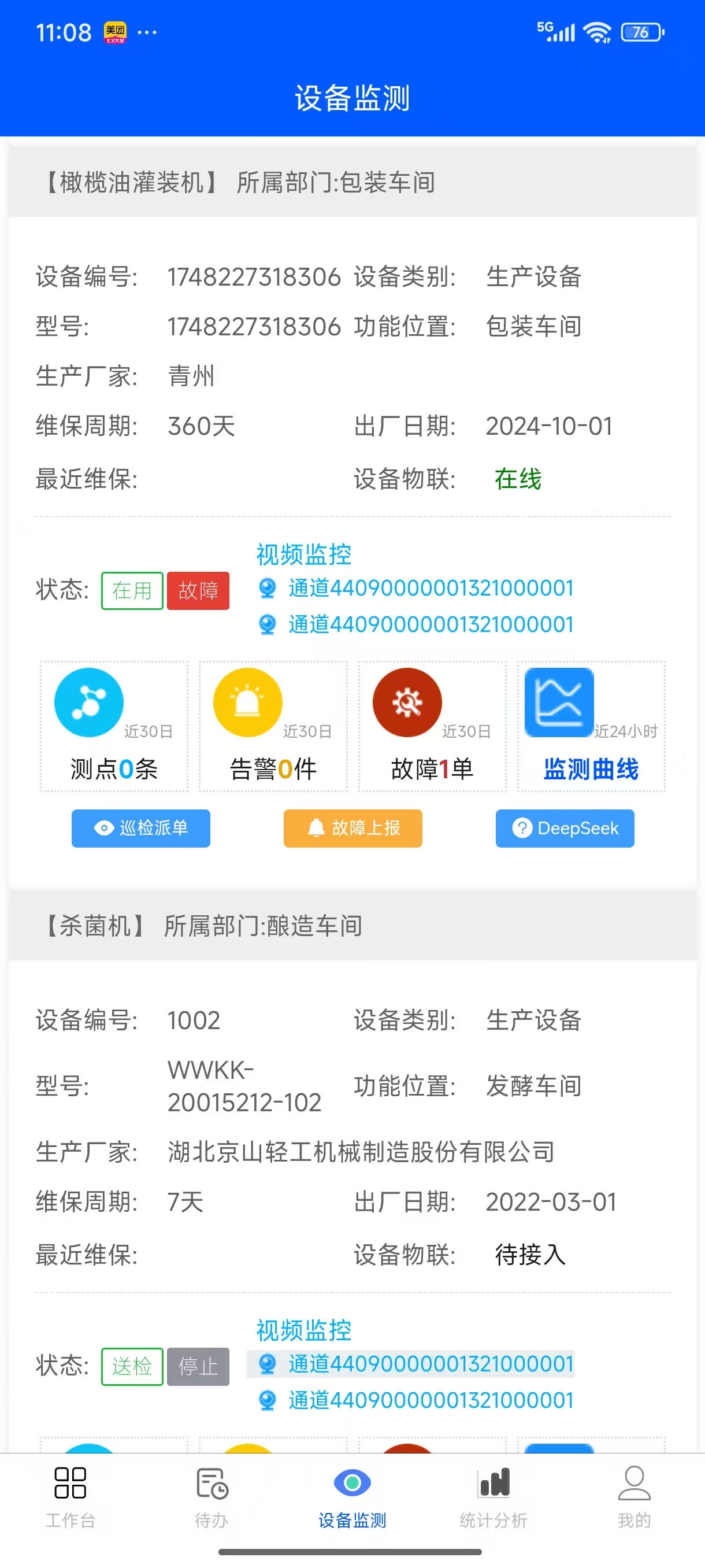
Task: Tap the 巡检派单 button
Action: [x=141, y=828]
